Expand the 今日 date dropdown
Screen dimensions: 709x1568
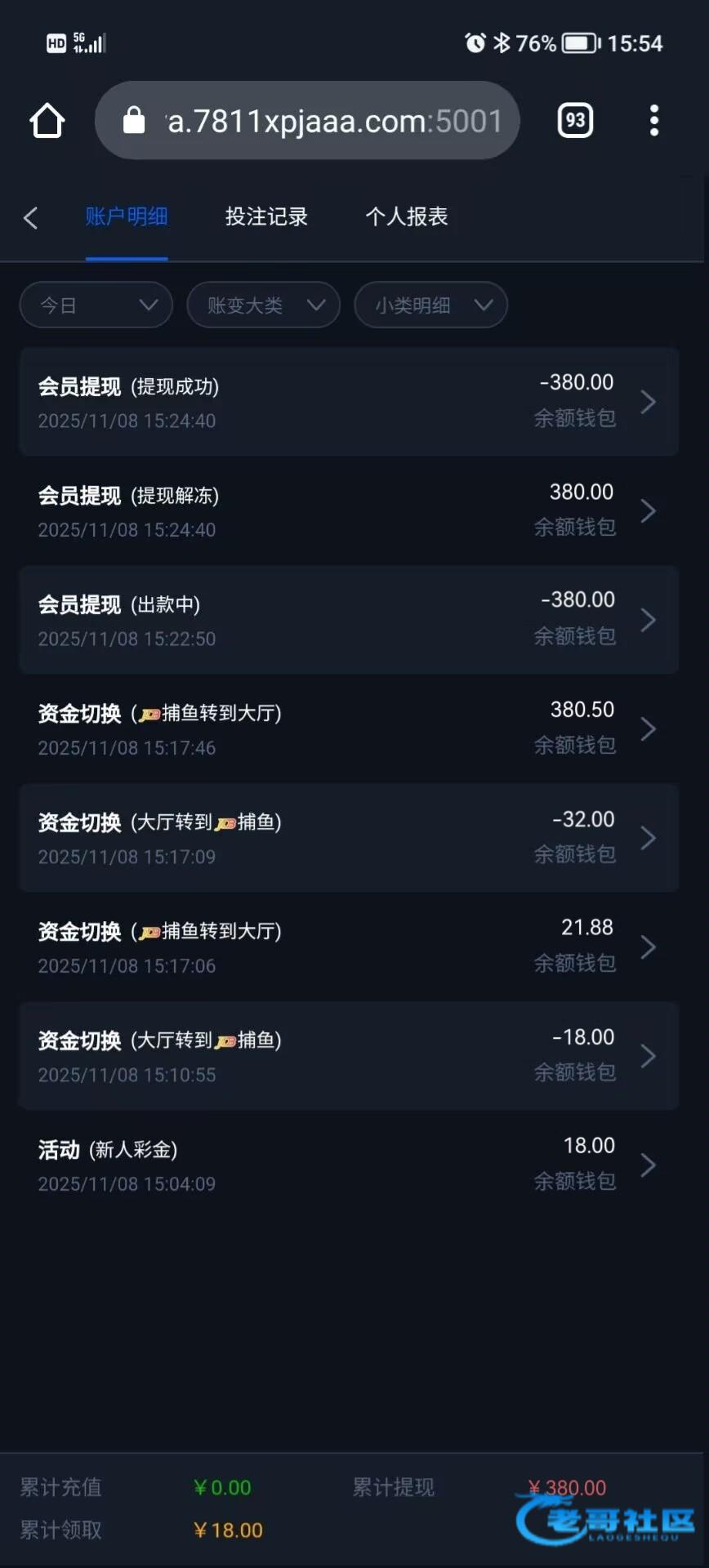[x=96, y=305]
